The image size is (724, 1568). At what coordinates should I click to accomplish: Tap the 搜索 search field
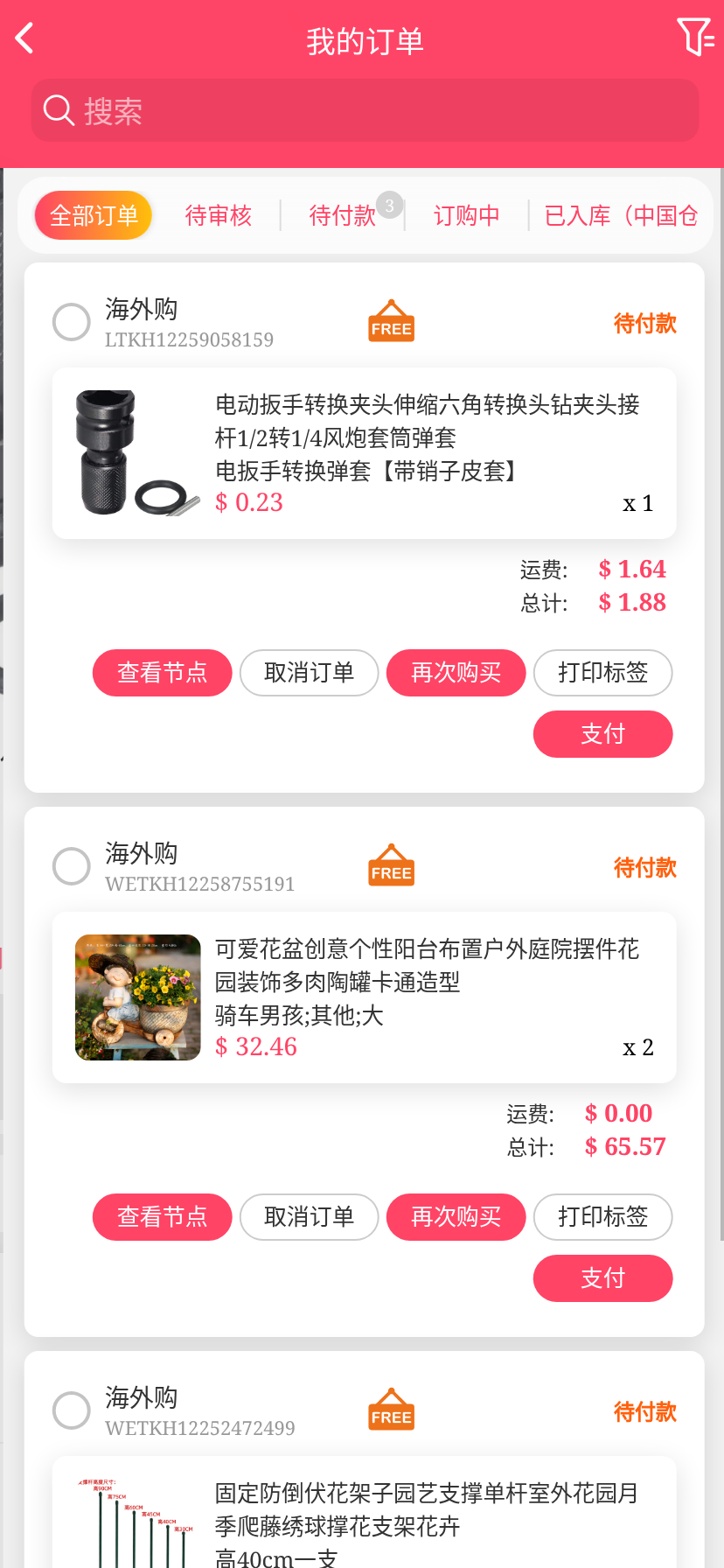click(365, 111)
